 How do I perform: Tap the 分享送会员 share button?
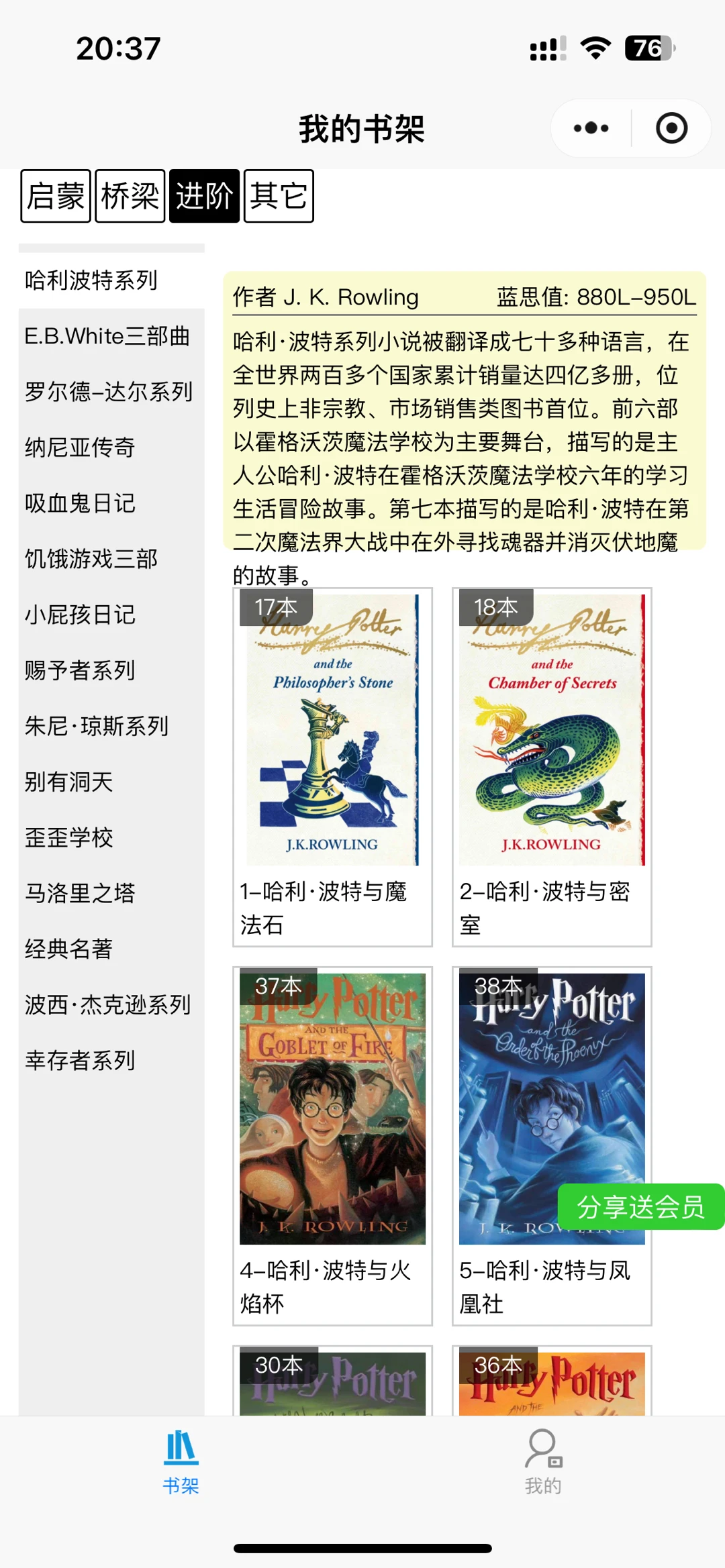pos(641,1207)
